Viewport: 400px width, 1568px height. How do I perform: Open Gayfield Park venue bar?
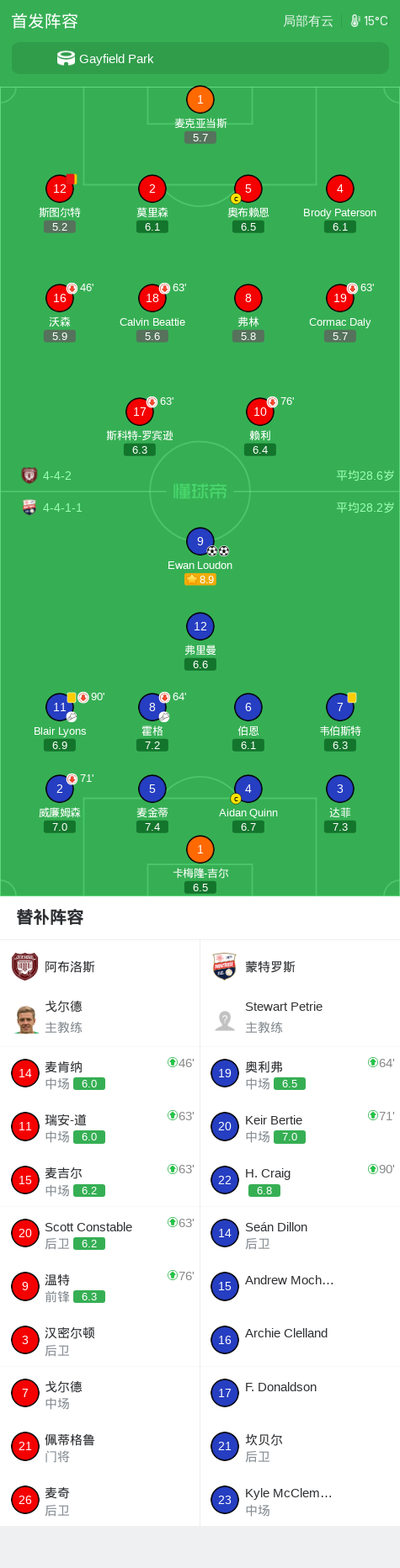[200, 58]
